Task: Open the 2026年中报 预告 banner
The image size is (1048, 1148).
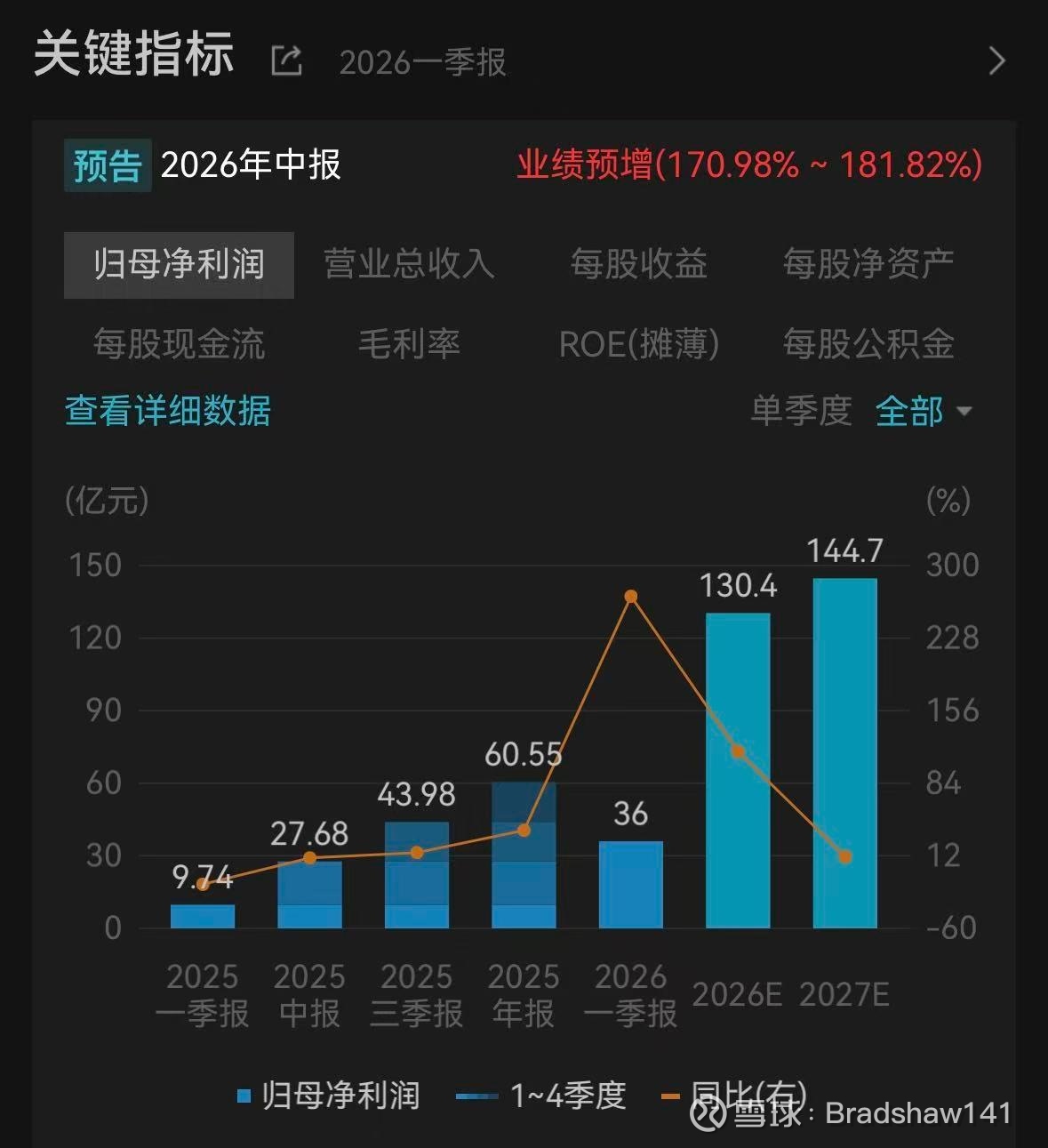Action: 524,165
